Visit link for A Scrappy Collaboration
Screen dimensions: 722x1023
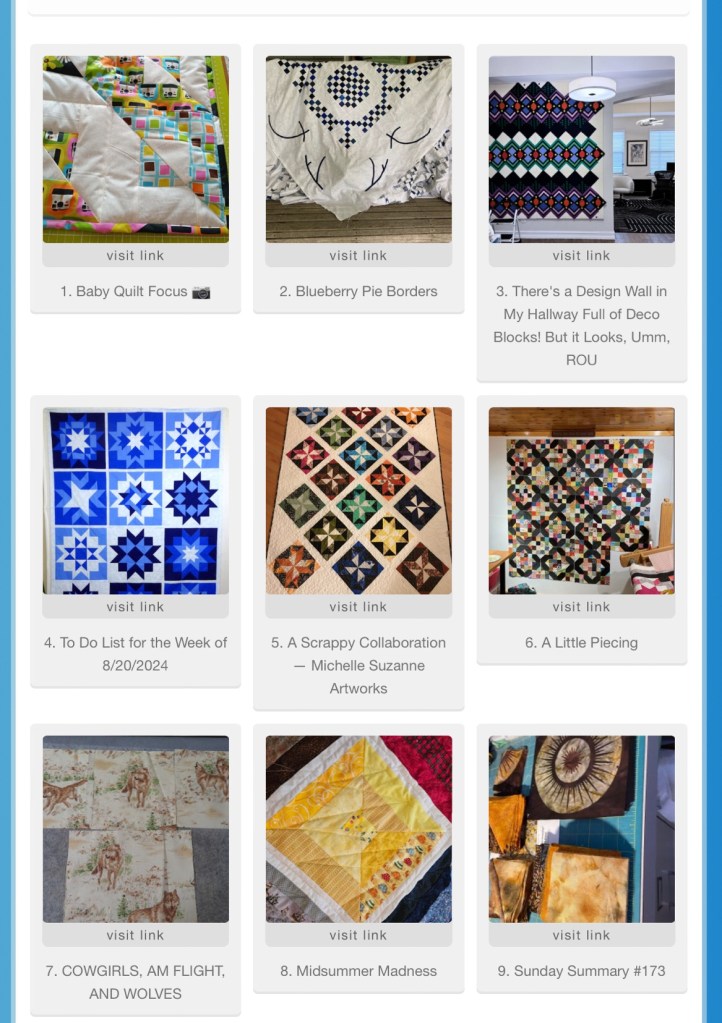[x=358, y=607]
